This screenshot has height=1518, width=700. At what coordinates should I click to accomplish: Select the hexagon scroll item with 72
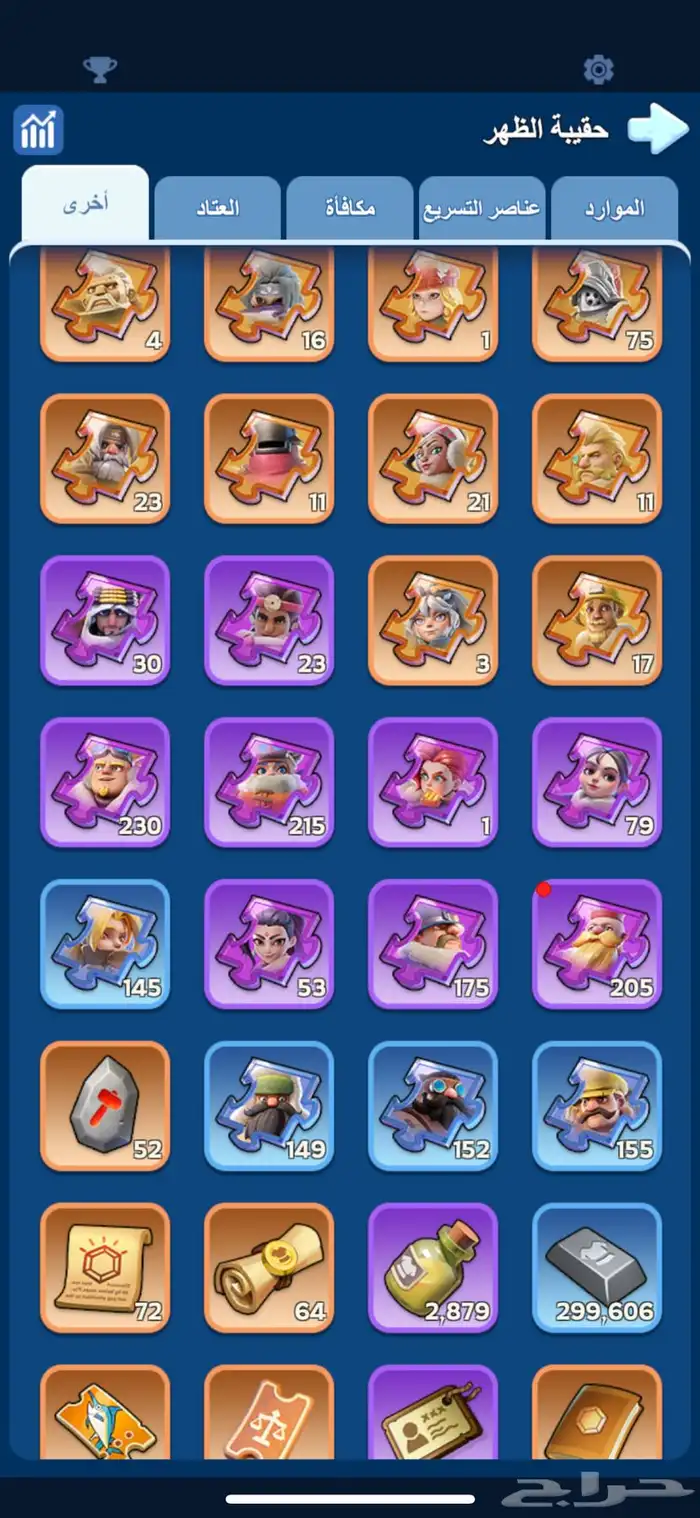(105, 1268)
